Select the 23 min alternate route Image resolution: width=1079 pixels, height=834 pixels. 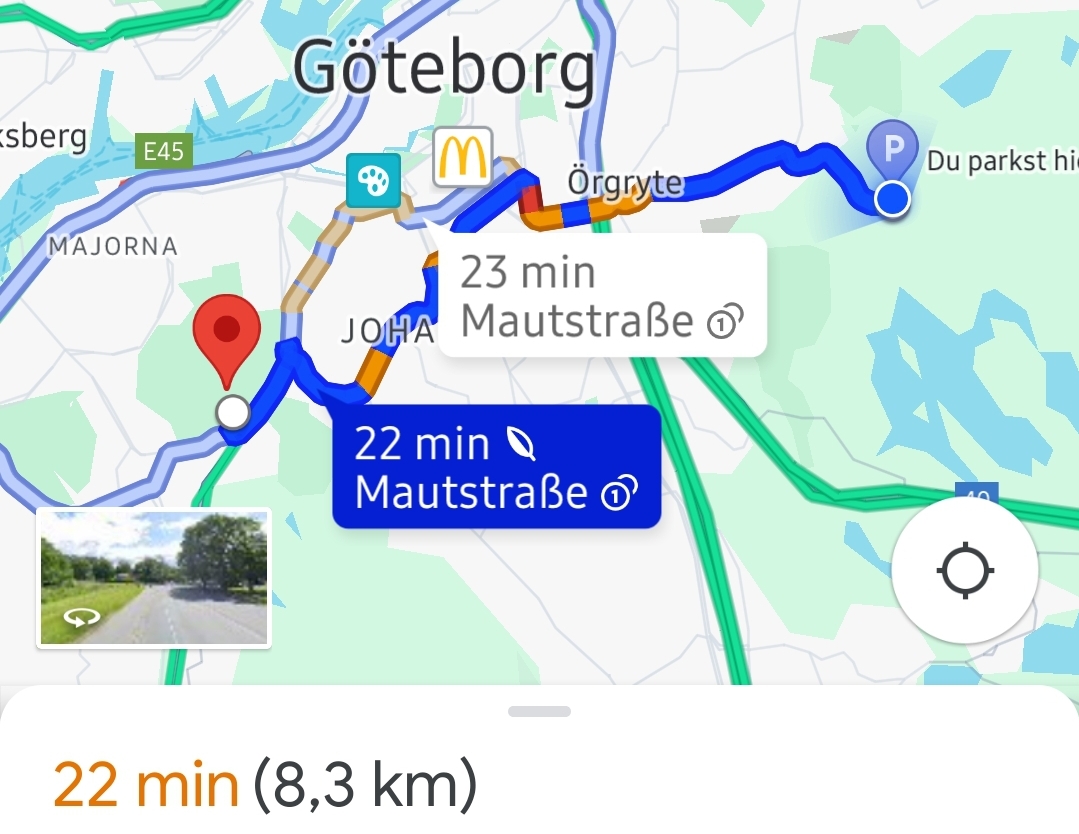click(x=601, y=296)
